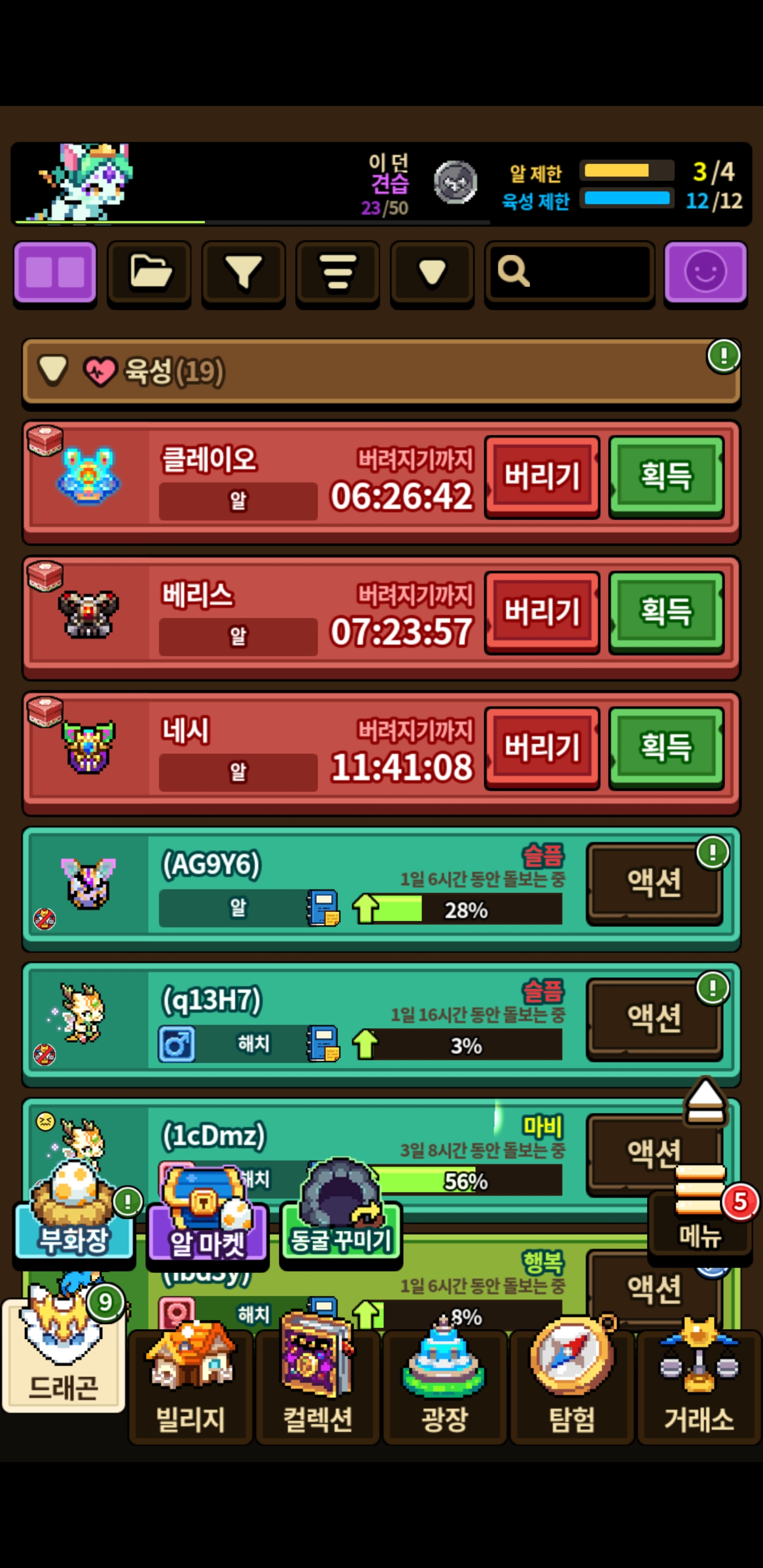Open 동굴 꾸미기 cave decoration
This screenshot has height=1568, width=763.
[x=341, y=1224]
